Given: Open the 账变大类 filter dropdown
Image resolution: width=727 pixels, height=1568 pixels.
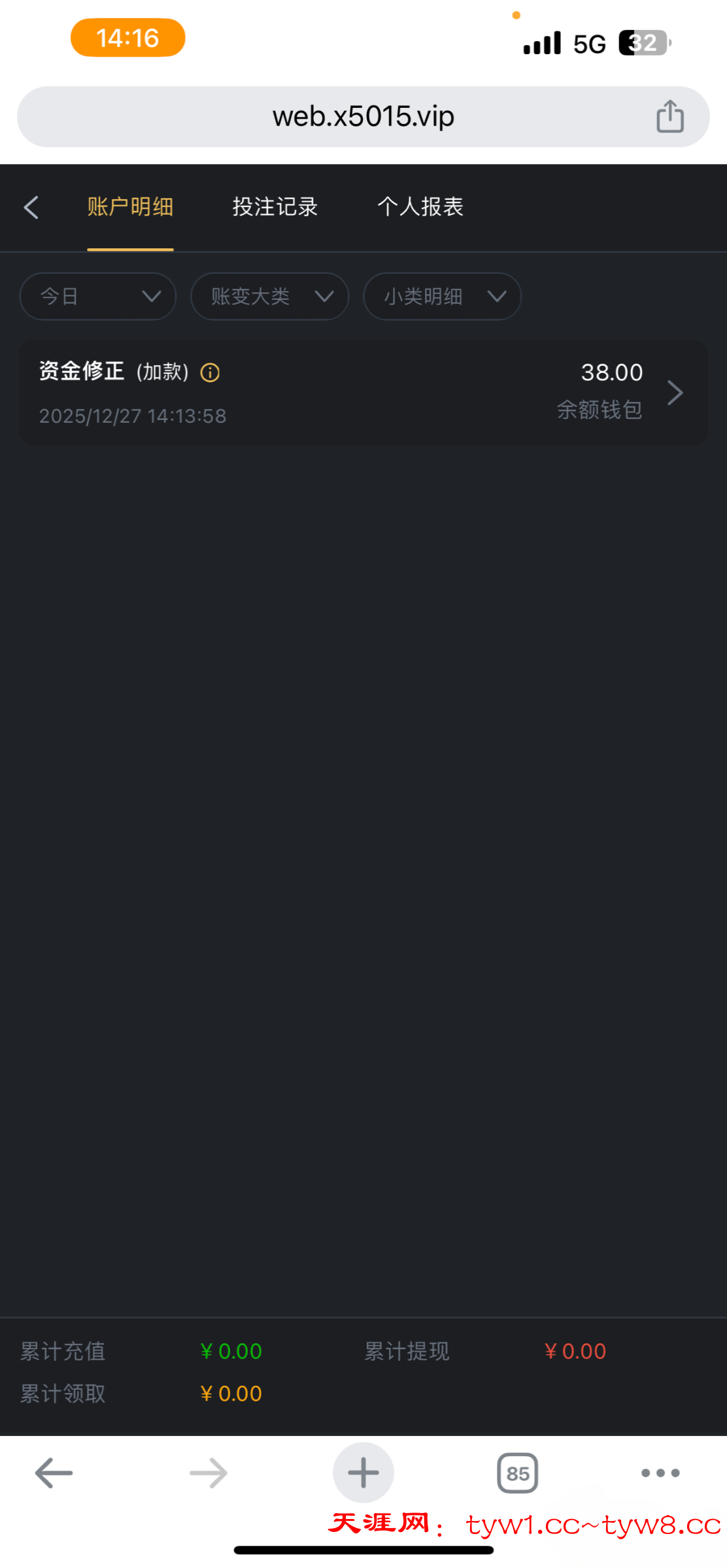Looking at the screenshot, I should (269, 297).
